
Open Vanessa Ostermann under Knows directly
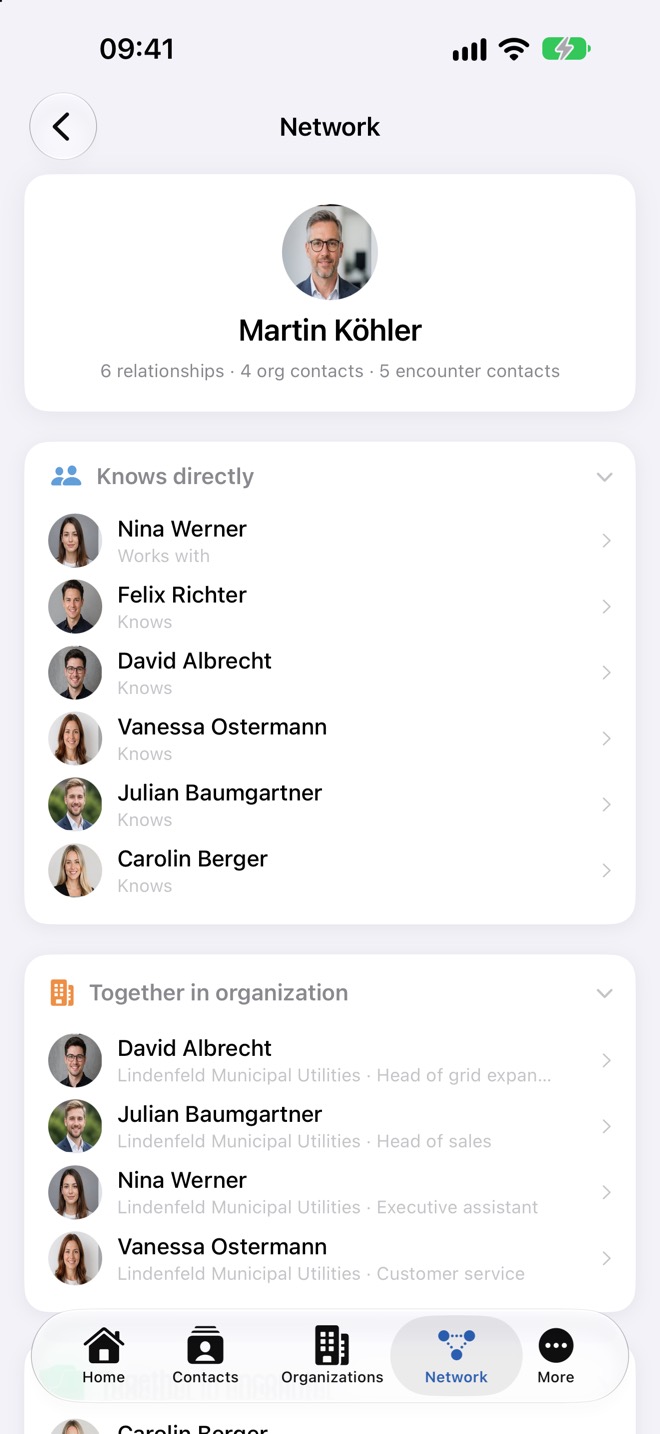tap(330, 739)
